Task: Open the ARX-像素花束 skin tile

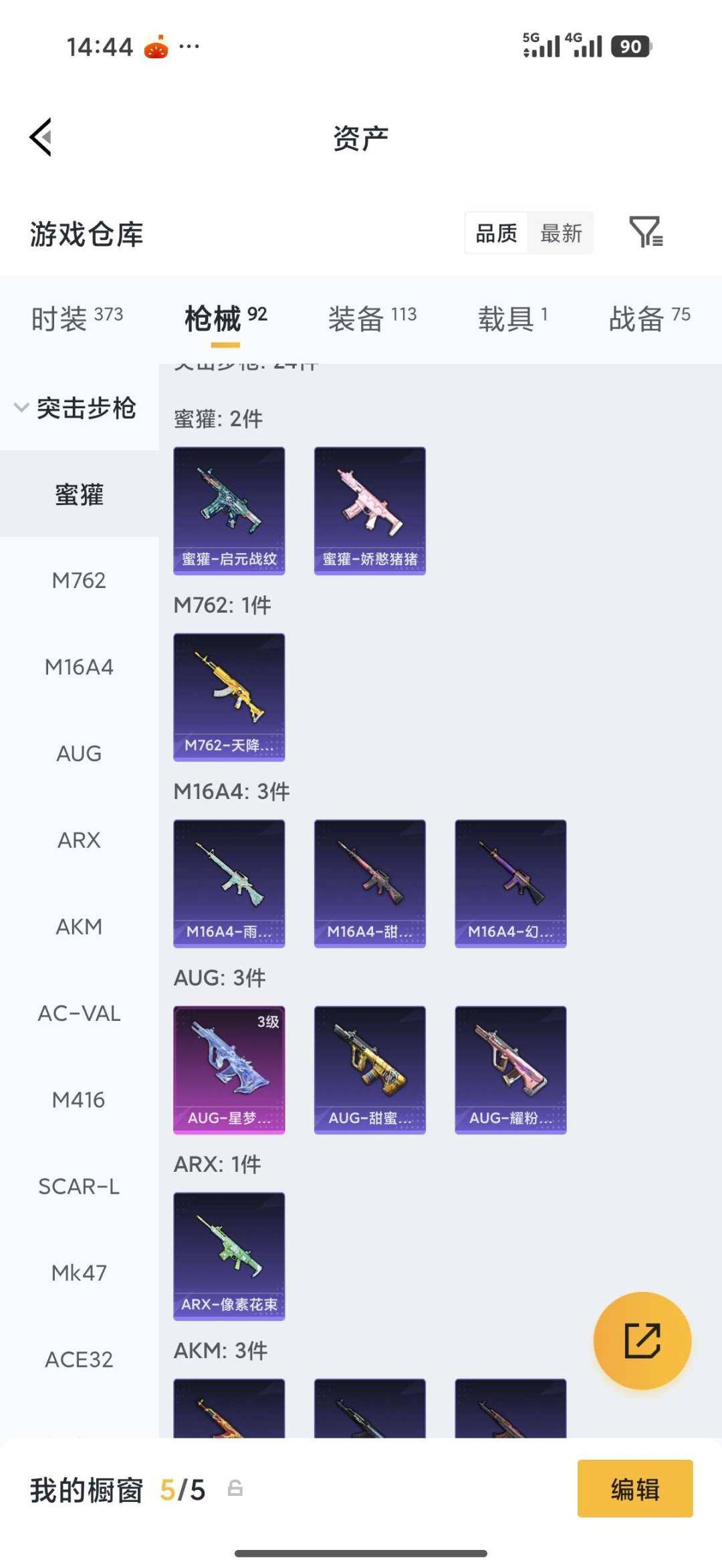Action: coord(229,1256)
